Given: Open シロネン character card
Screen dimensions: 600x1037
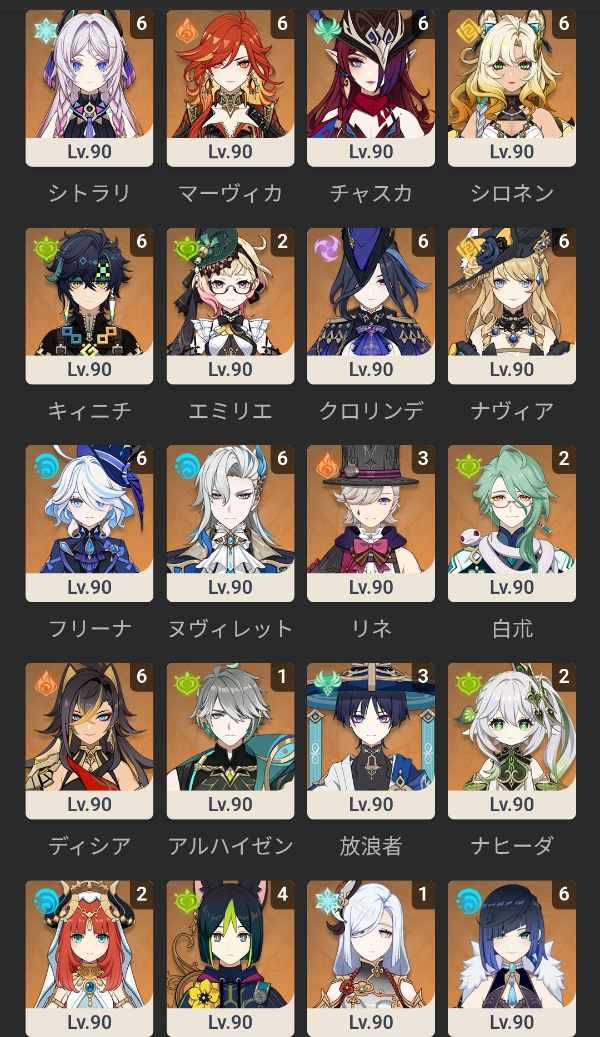Looking at the screenshot, I should (x=512, y=88).
